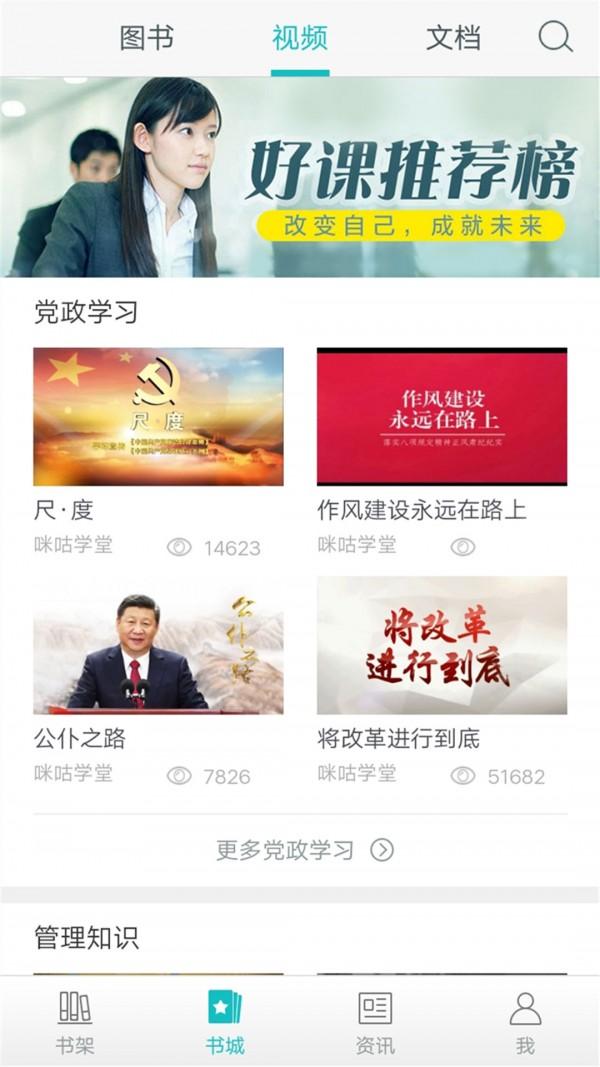Select the 书城 bottom tab
This screenshot has height=1067, width=600.
[225, 1022]
